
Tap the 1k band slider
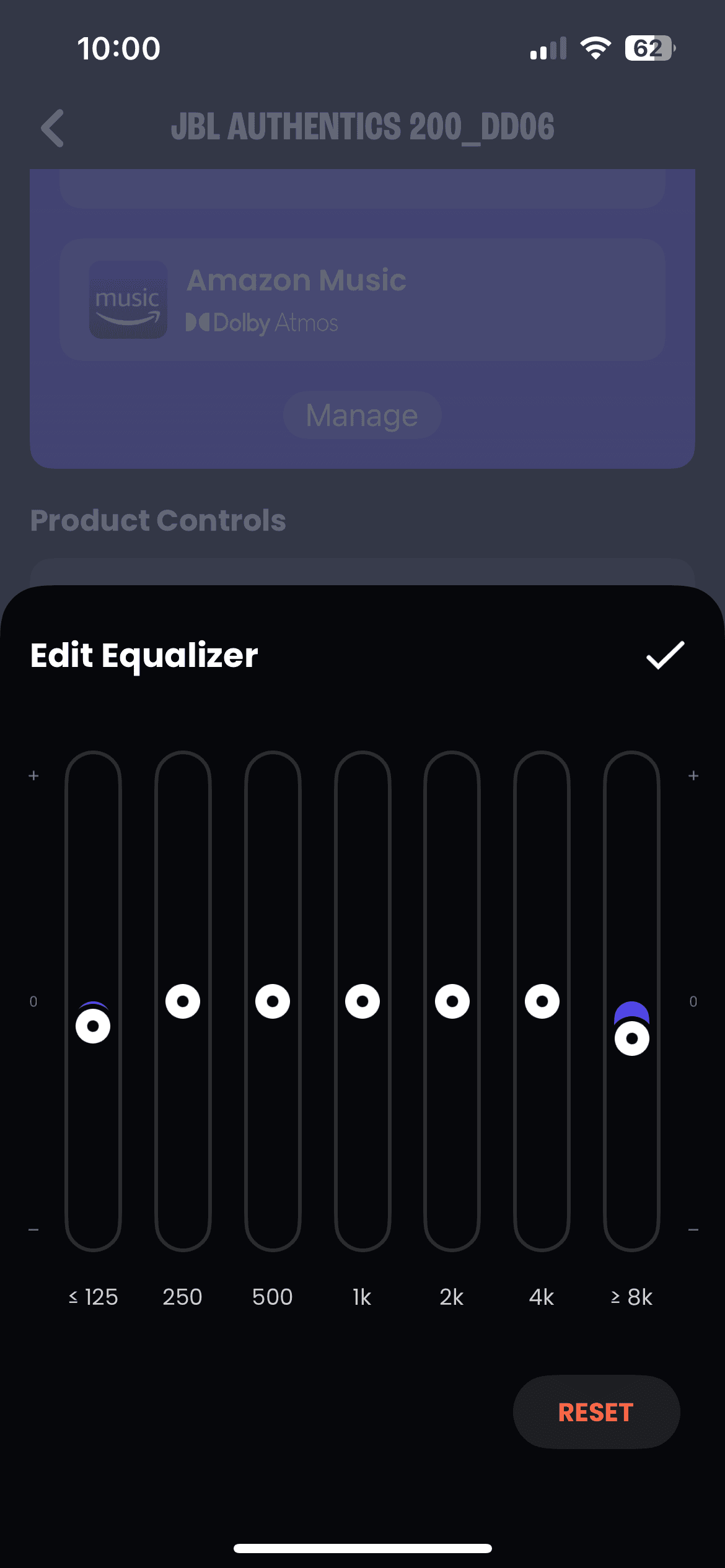click(362, 1001)
